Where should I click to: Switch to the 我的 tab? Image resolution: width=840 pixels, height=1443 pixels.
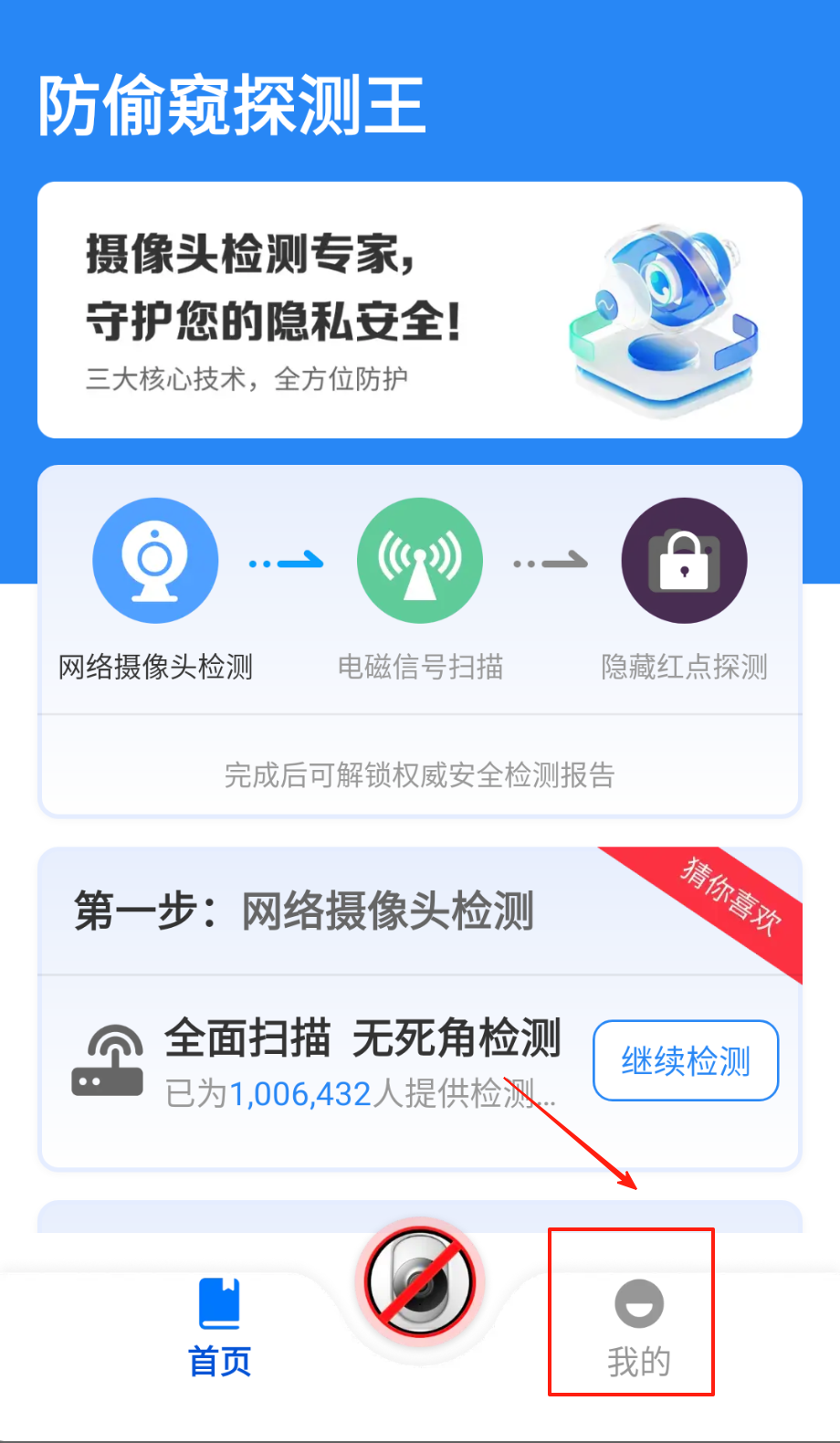(x=638, y=1324)
